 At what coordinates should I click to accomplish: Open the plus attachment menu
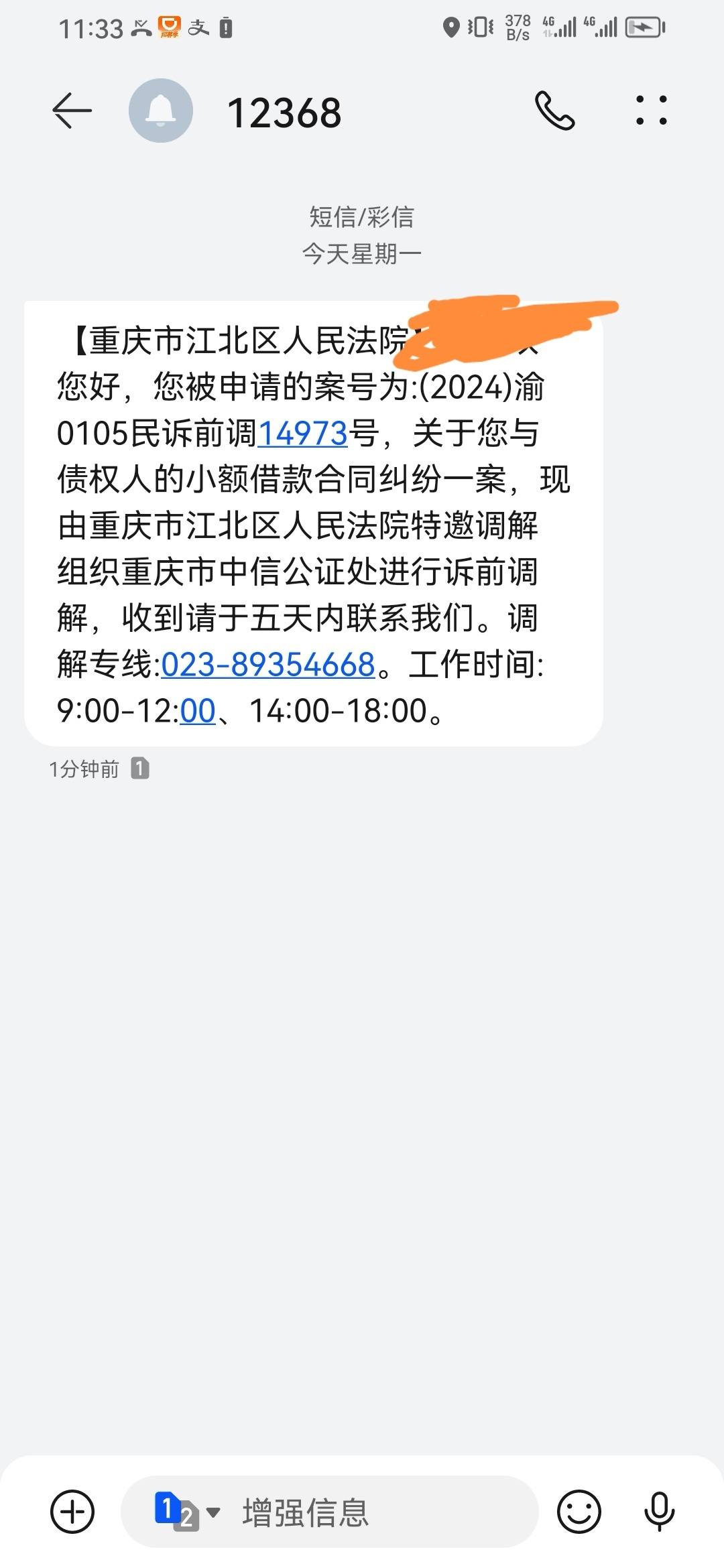pyautogui.click(x=72, y=1512)
